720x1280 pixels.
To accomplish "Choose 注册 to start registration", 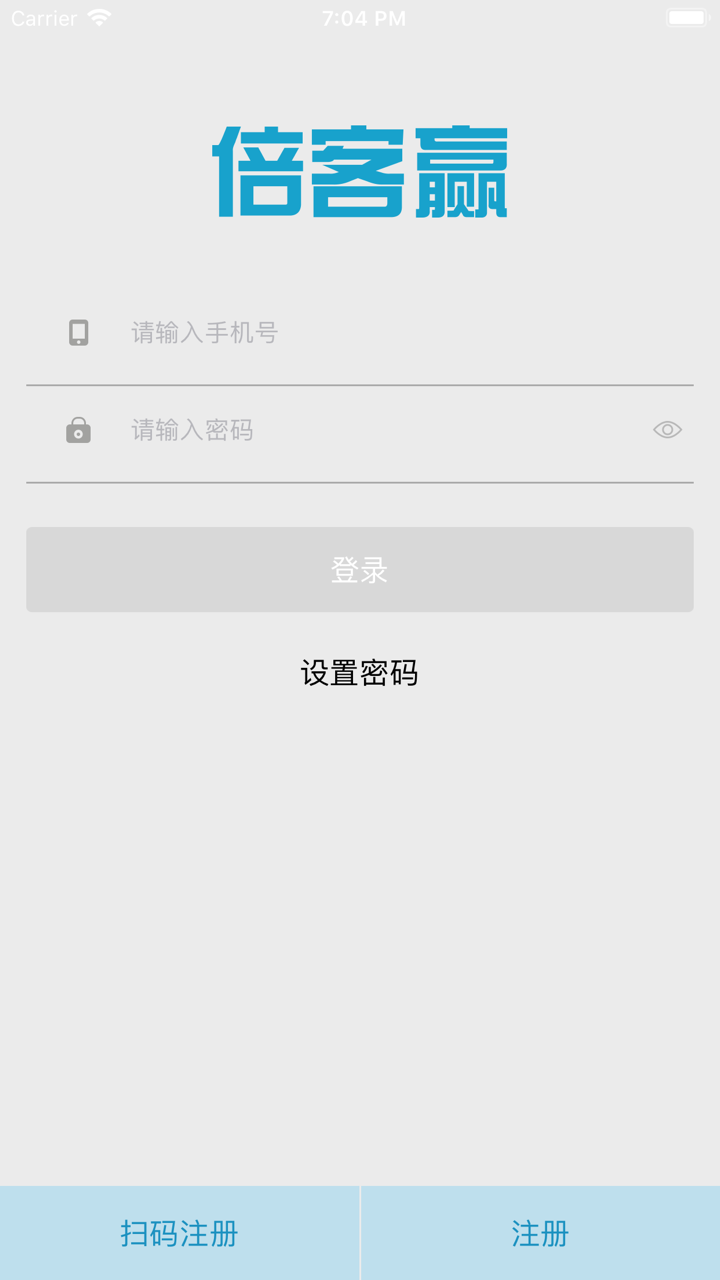I will coord(540,1234).
